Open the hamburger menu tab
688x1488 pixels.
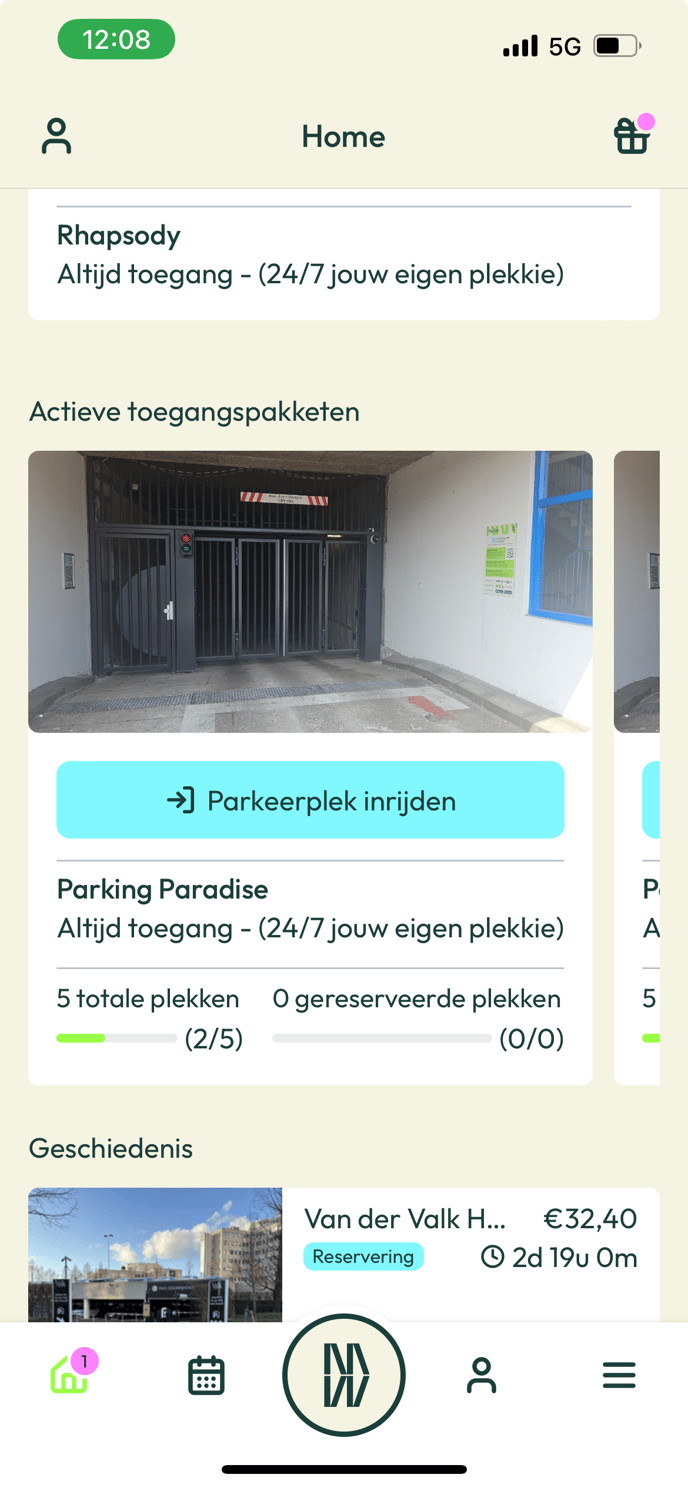(619, 1376)
